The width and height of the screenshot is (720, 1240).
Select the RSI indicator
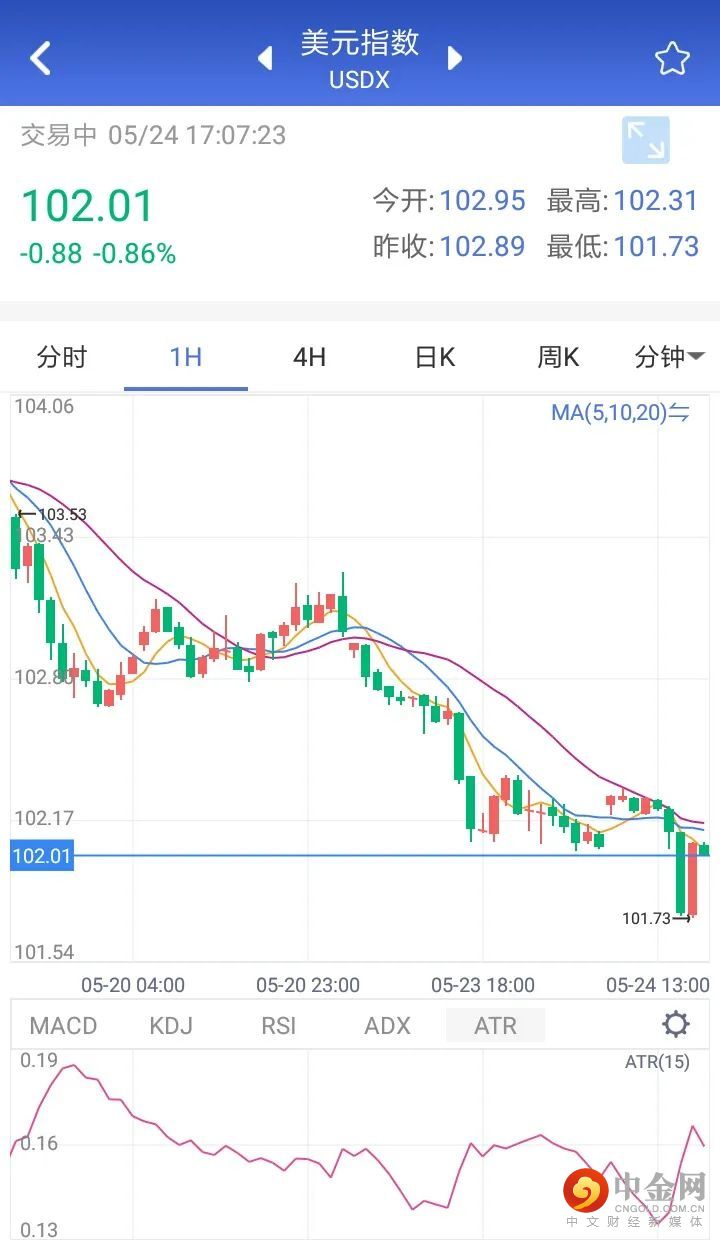[x=279, y=1025]
